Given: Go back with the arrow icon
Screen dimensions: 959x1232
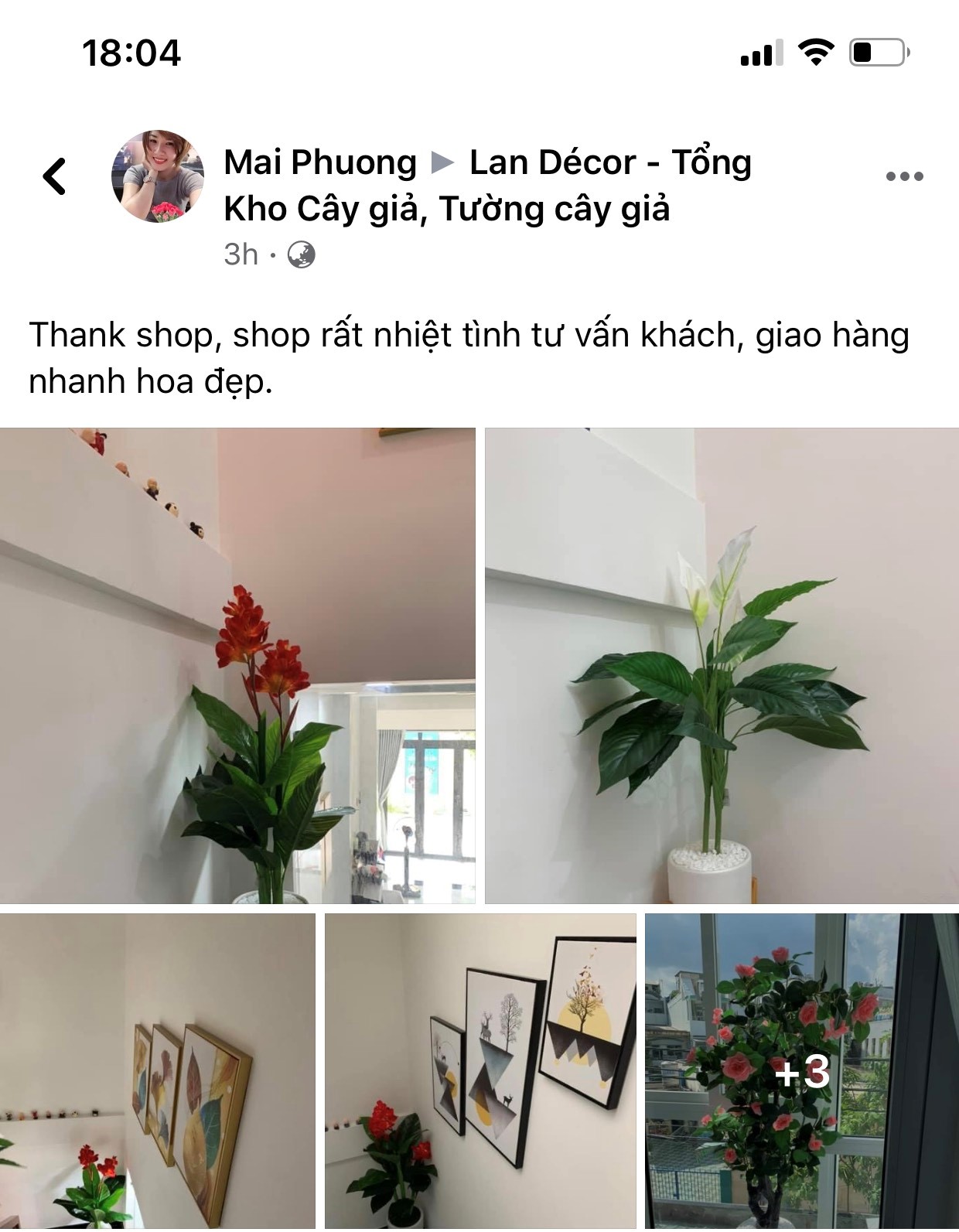Looking at the screenshot, I should [54, 176].
